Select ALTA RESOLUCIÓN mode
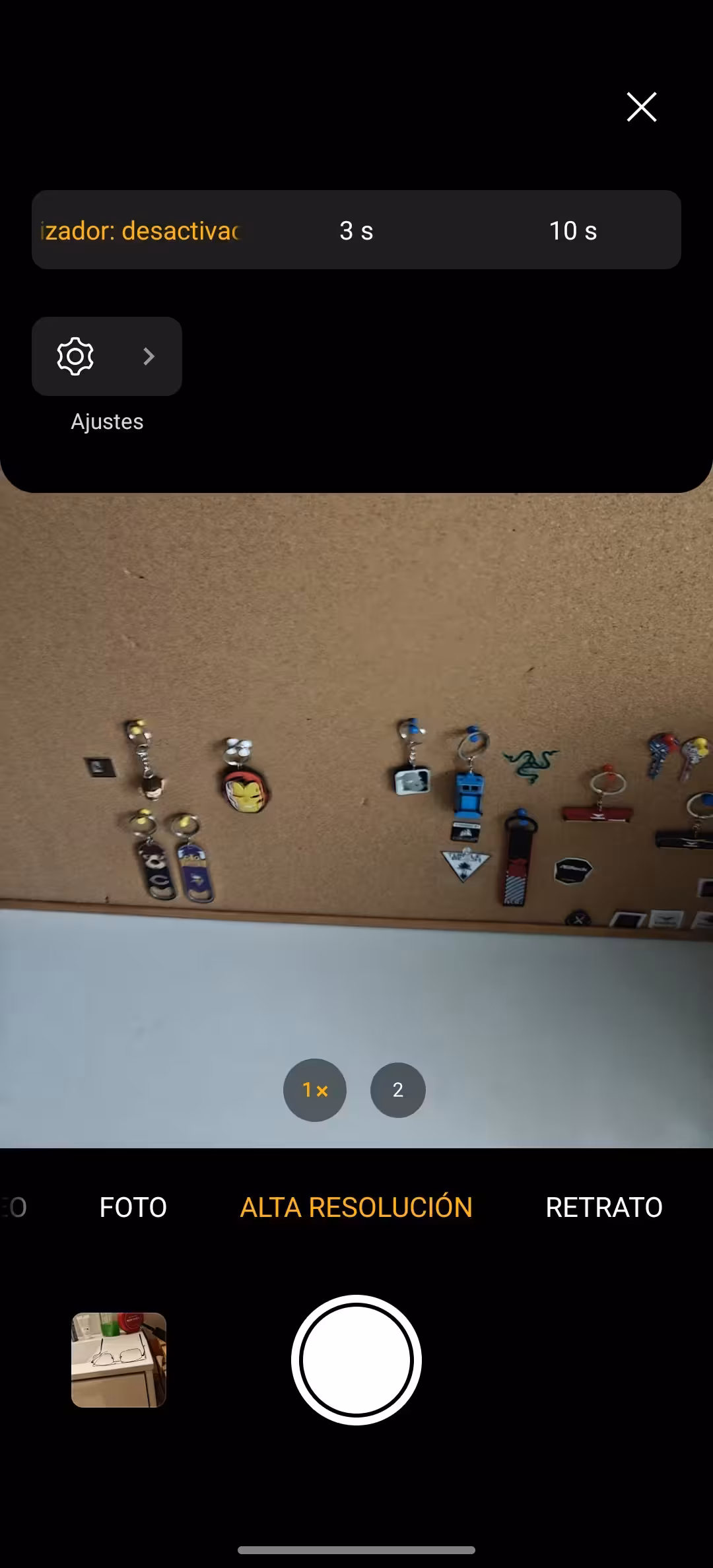713x1568 pixels. coord(356,1207)
